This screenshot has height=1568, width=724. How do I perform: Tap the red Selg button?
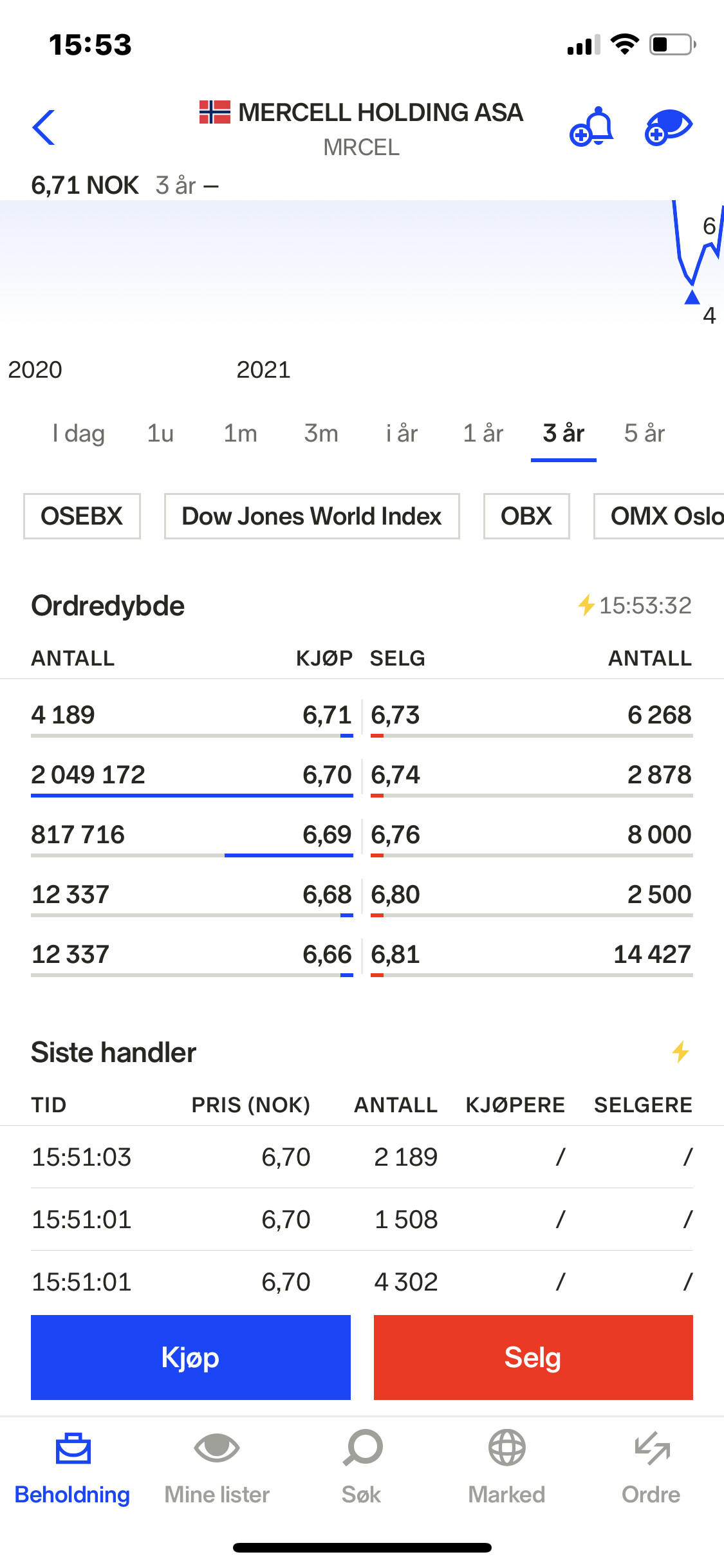pyautogui.click(x=534, y=1357)
